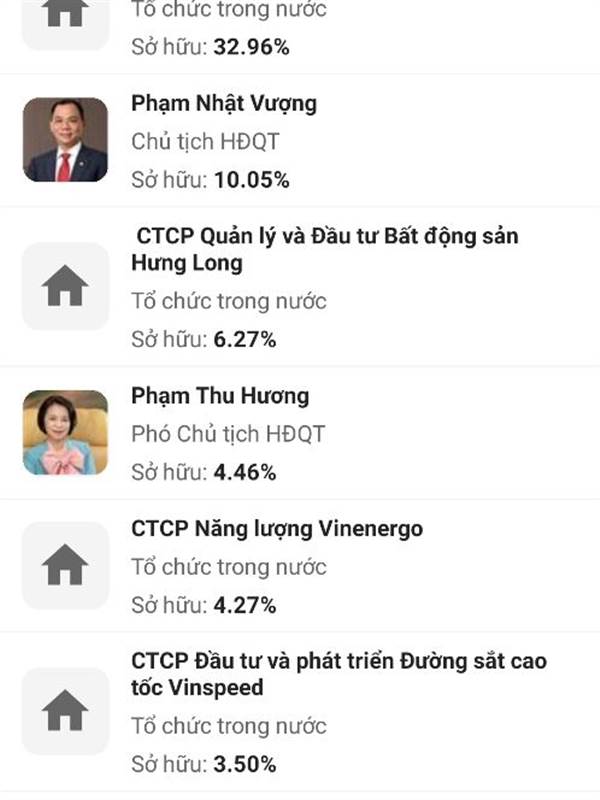The image size is (600, 800).
Task: Open CTCP Quản lý và Đầu tư Bất động sản Hưng Long
Action: [x=300, y=287]
